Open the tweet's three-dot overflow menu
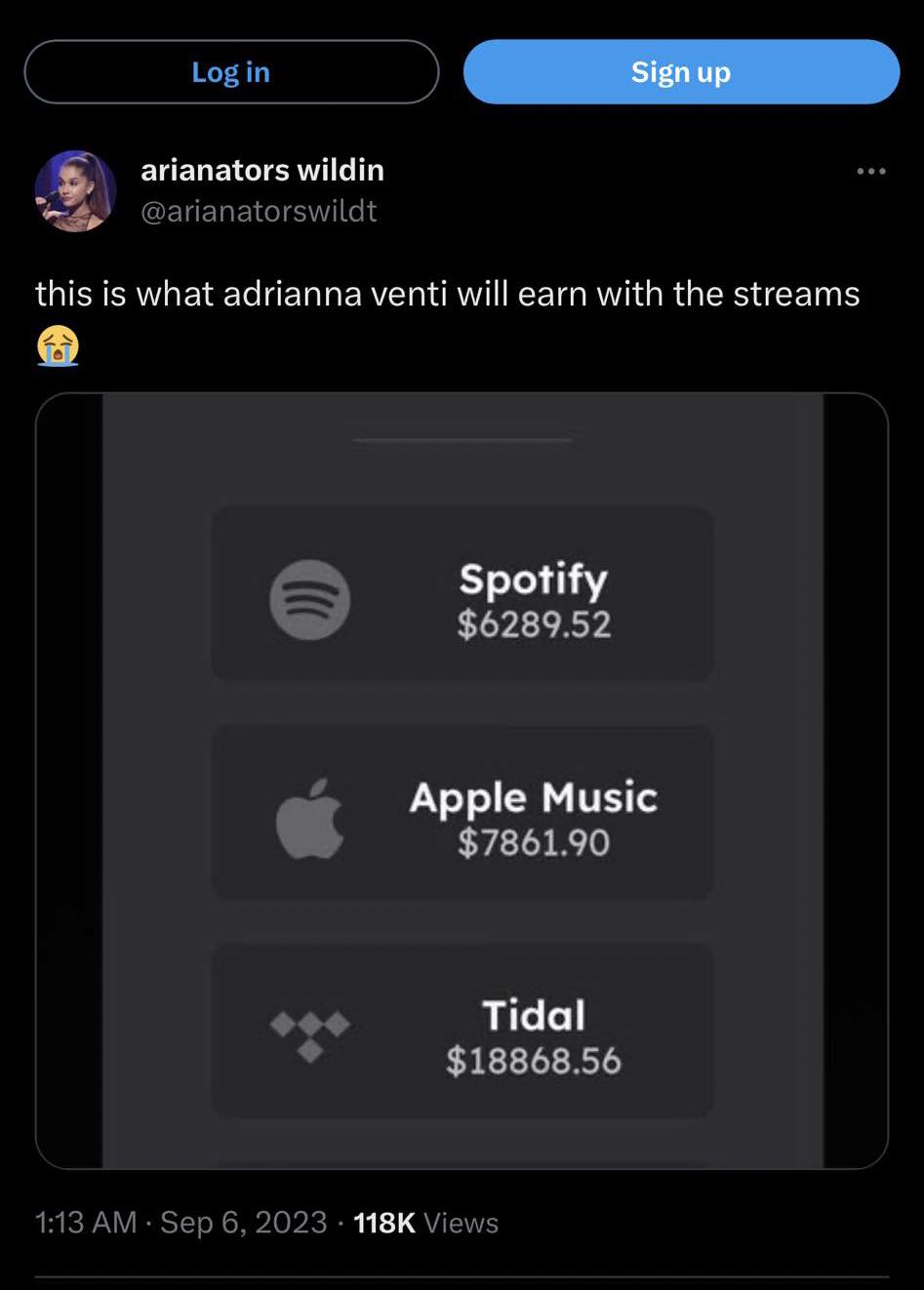This screenshot has height=1290, width=924. [870, 172]
